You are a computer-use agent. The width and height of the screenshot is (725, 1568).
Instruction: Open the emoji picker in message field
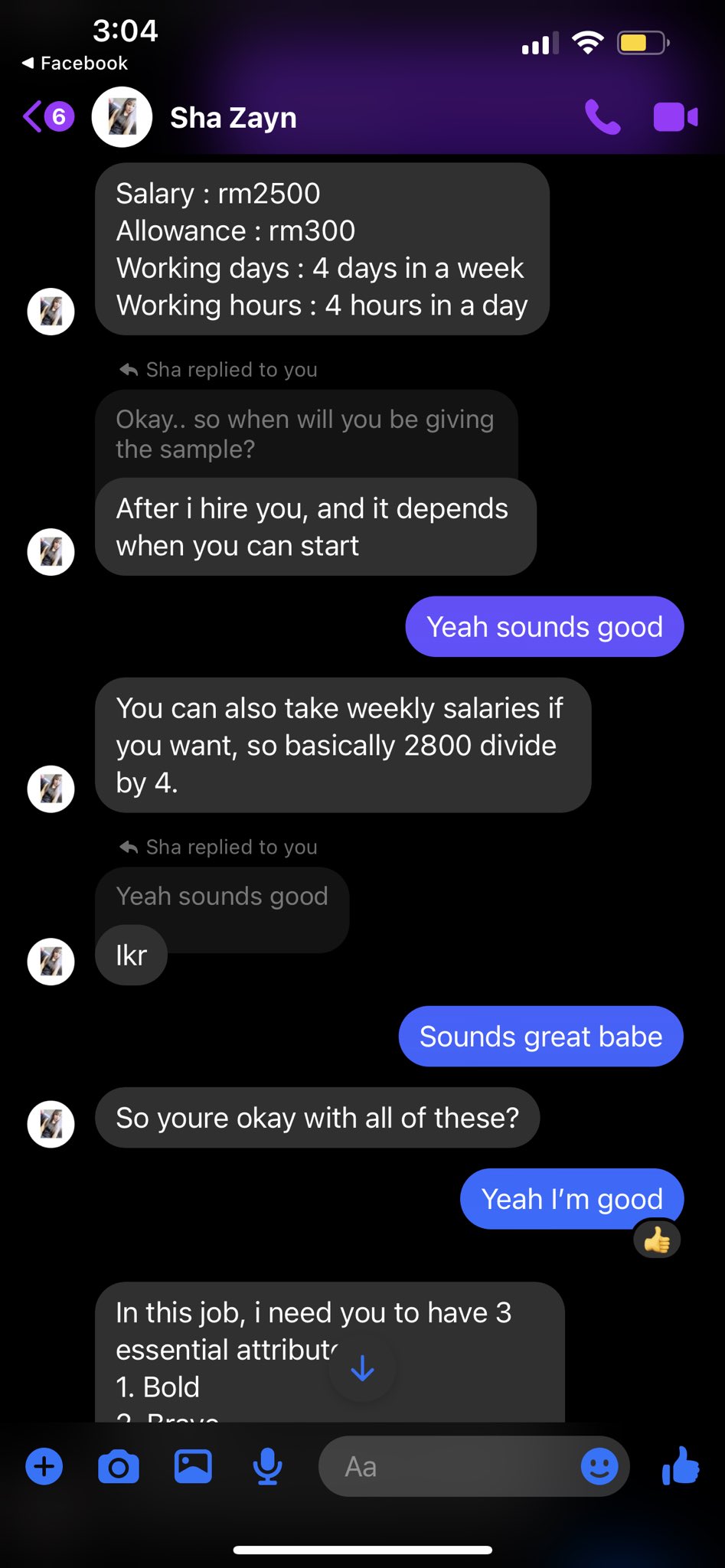point(599,1467)
